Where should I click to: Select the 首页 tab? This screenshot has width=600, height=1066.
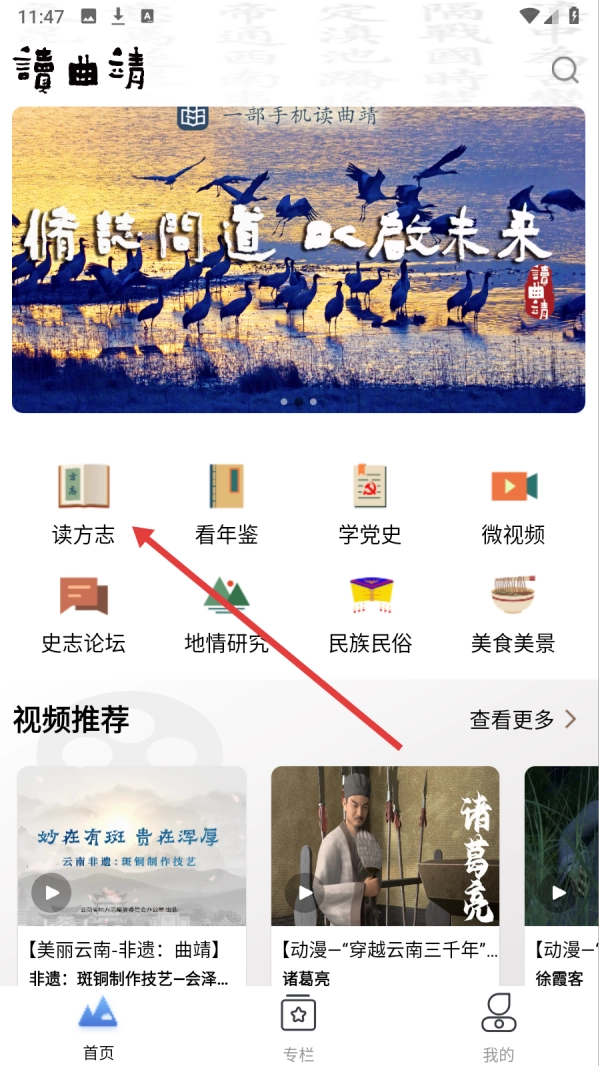coord(98,1027)
